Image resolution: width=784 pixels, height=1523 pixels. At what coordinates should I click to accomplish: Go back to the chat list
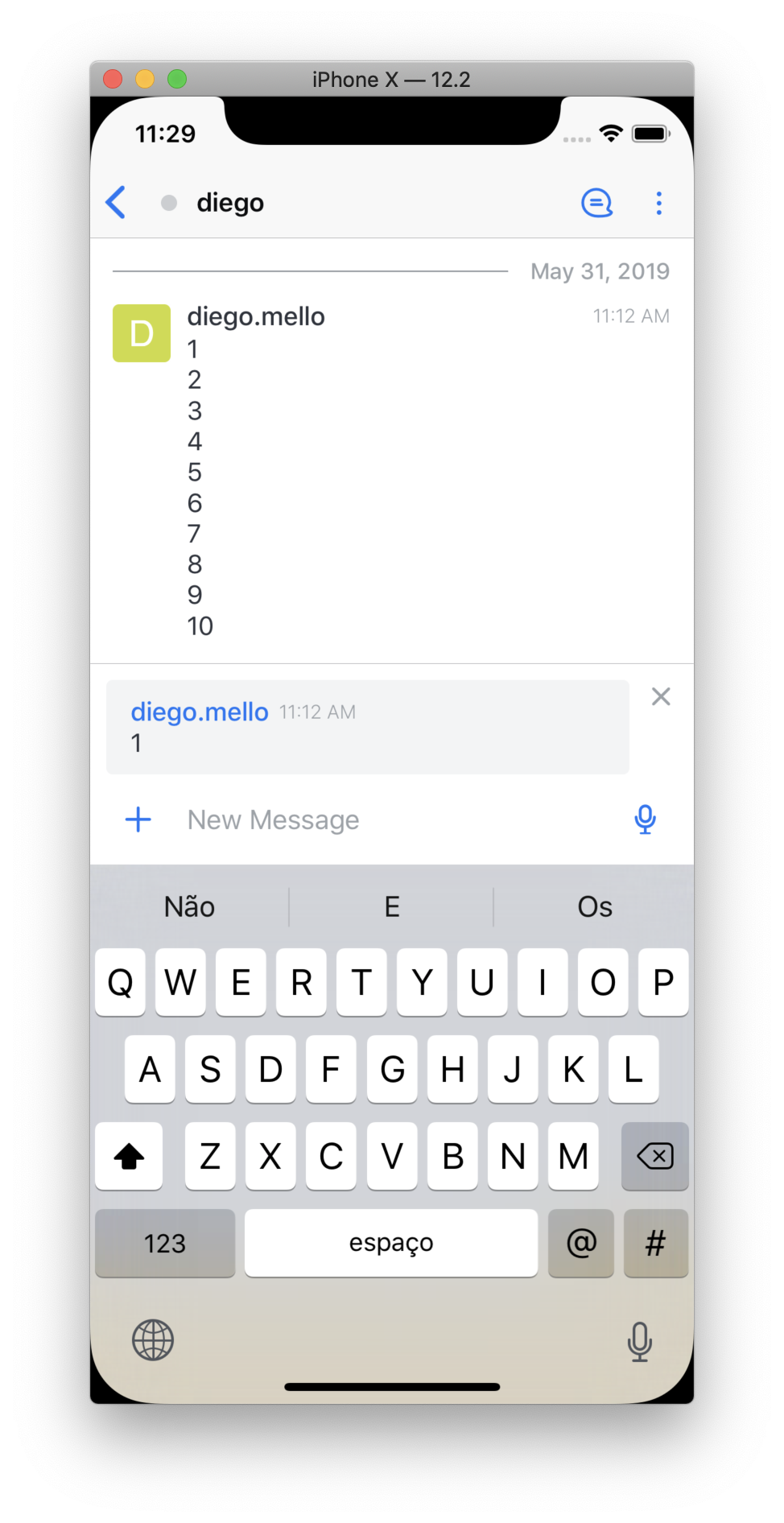116,202
